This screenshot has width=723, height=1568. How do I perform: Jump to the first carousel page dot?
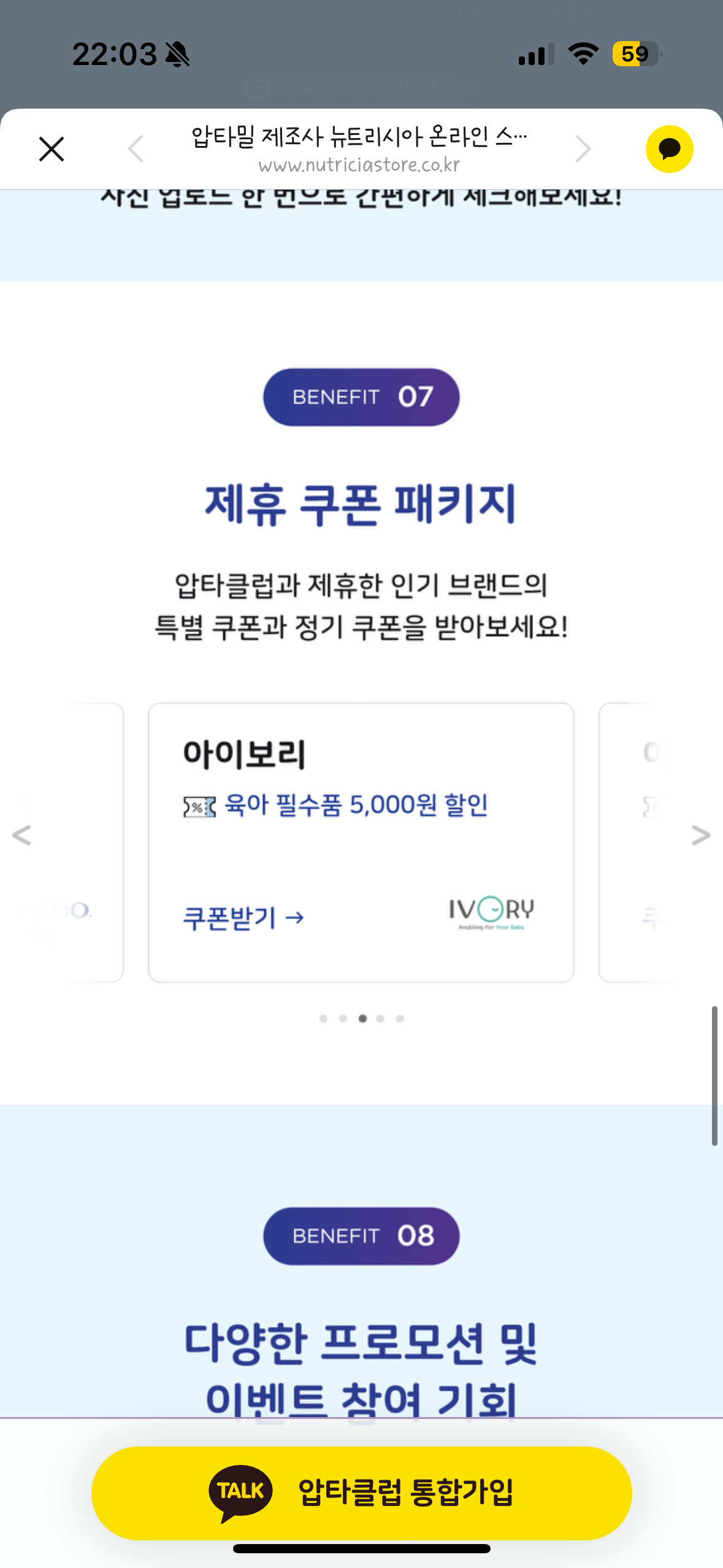coord(323,1018)
